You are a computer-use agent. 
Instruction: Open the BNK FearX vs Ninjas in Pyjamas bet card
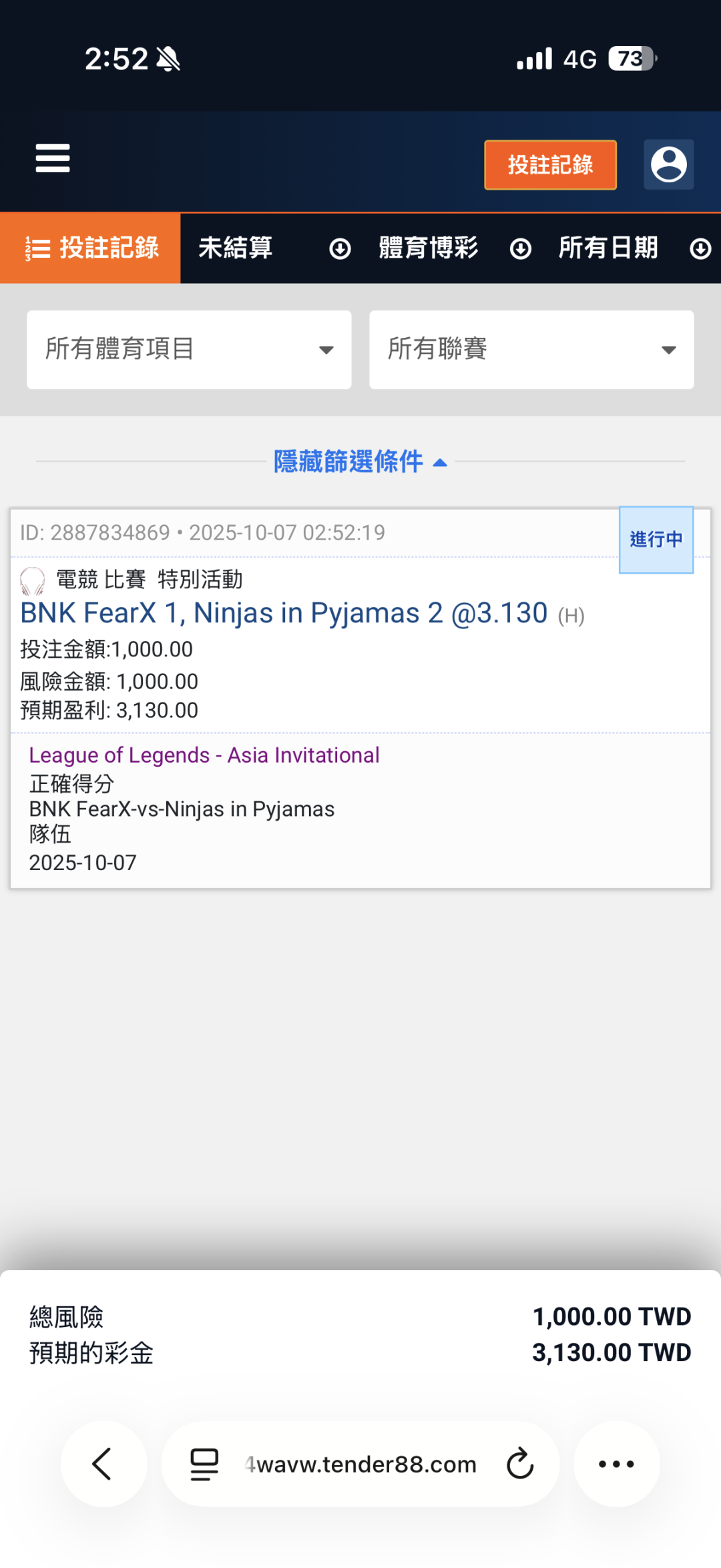[x=360, y=699]
